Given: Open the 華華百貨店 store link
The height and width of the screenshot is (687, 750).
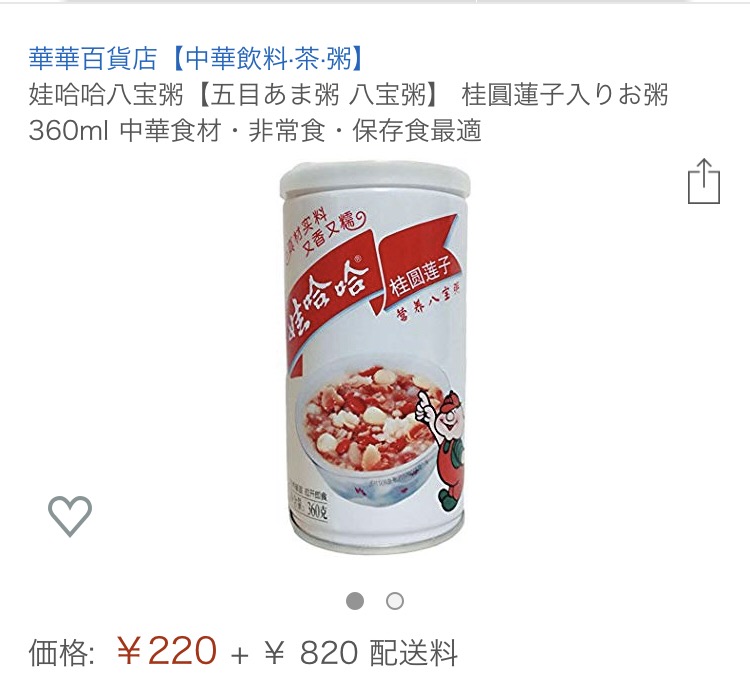Looking at the screenshot, I should point(196,57).
